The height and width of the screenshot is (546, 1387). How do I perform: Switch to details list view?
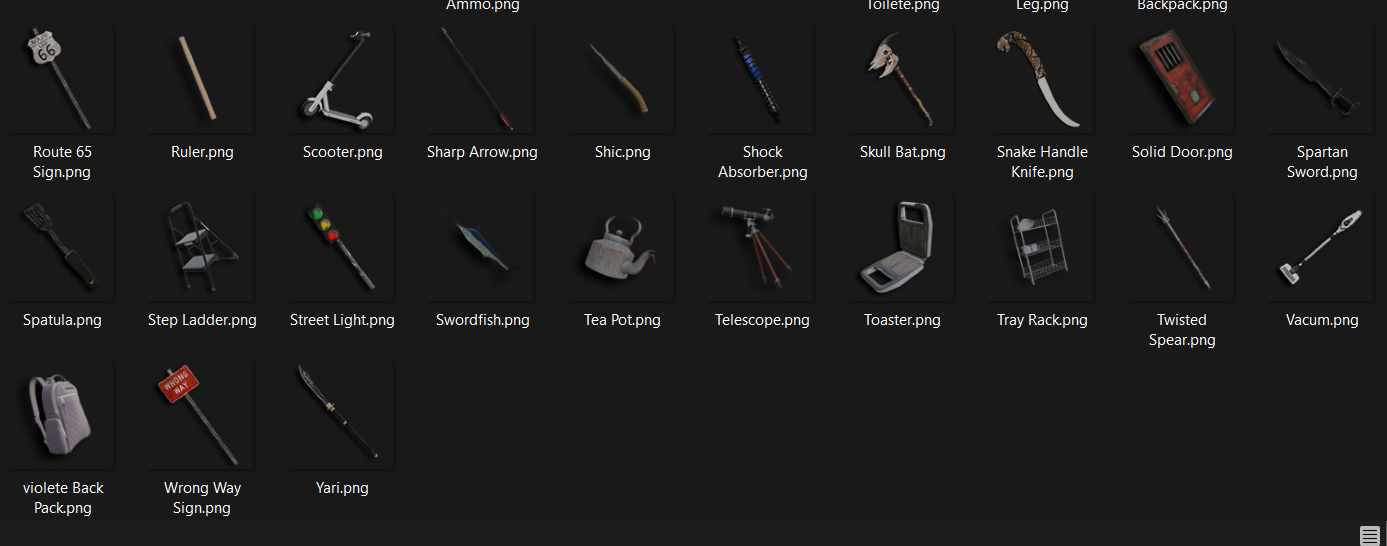pos(1370,536)
